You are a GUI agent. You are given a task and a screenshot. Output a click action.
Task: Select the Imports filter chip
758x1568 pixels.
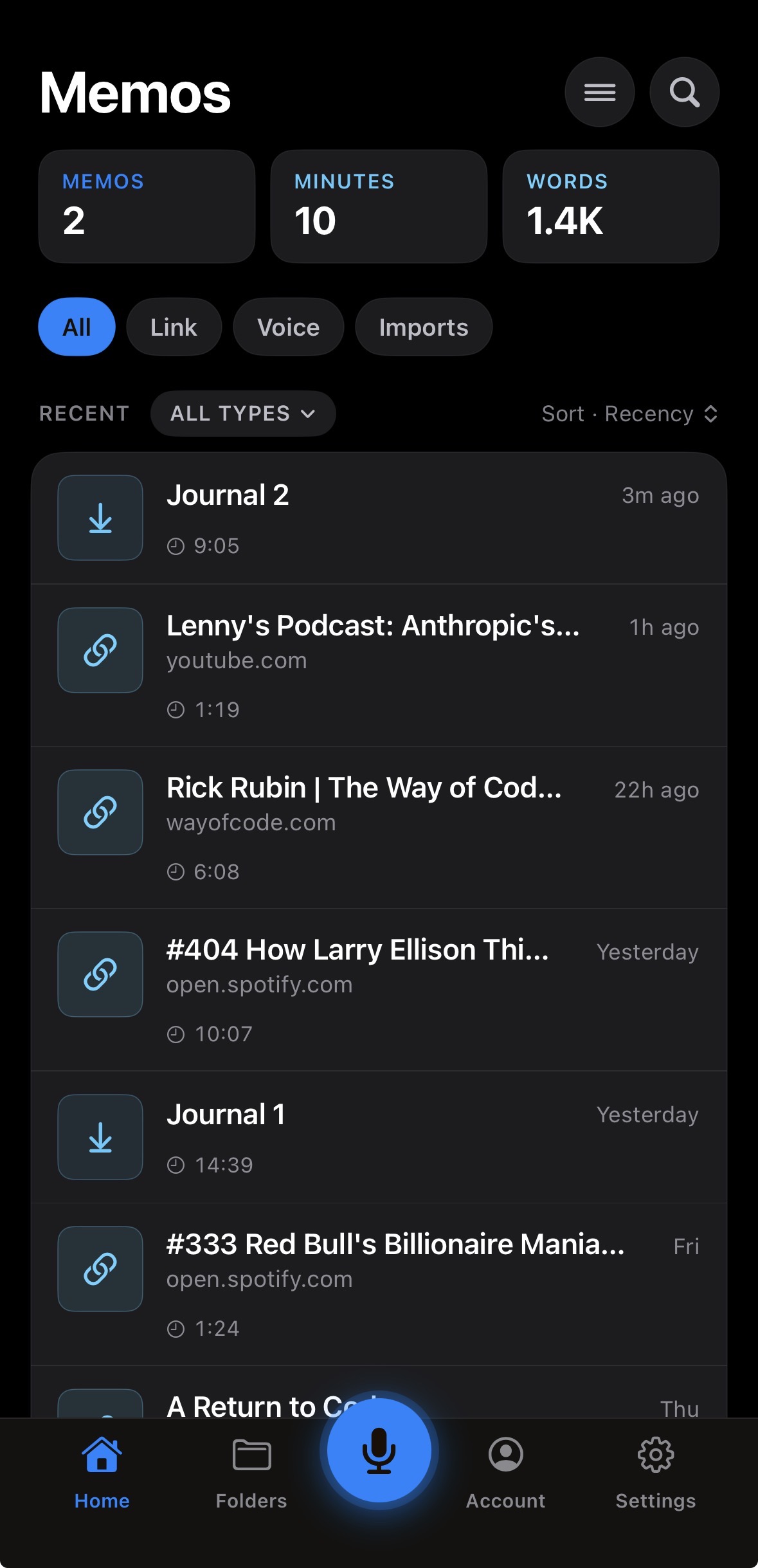[424, 327]
